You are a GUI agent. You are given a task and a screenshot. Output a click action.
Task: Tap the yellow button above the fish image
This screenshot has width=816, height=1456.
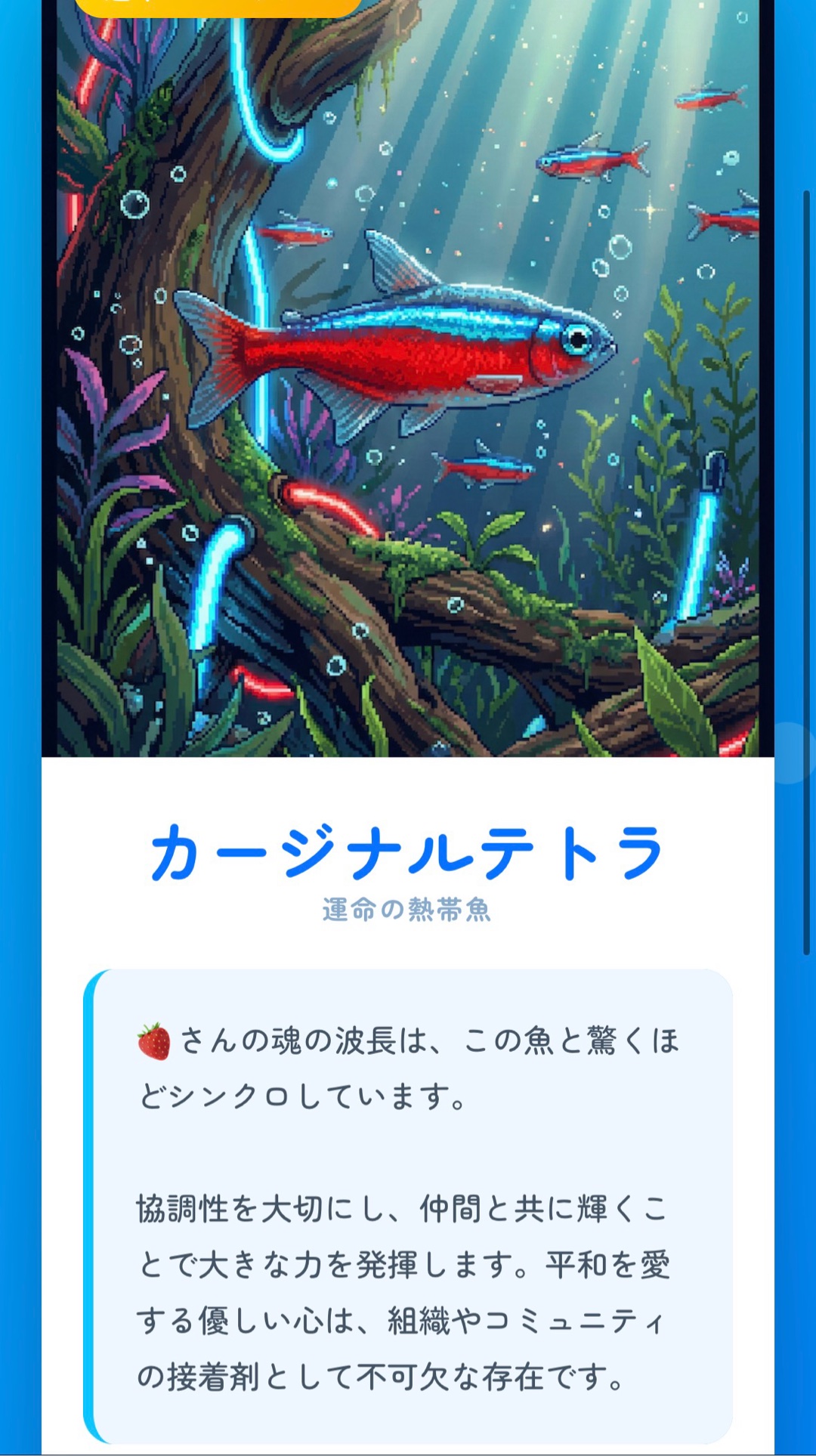(218, 7)
